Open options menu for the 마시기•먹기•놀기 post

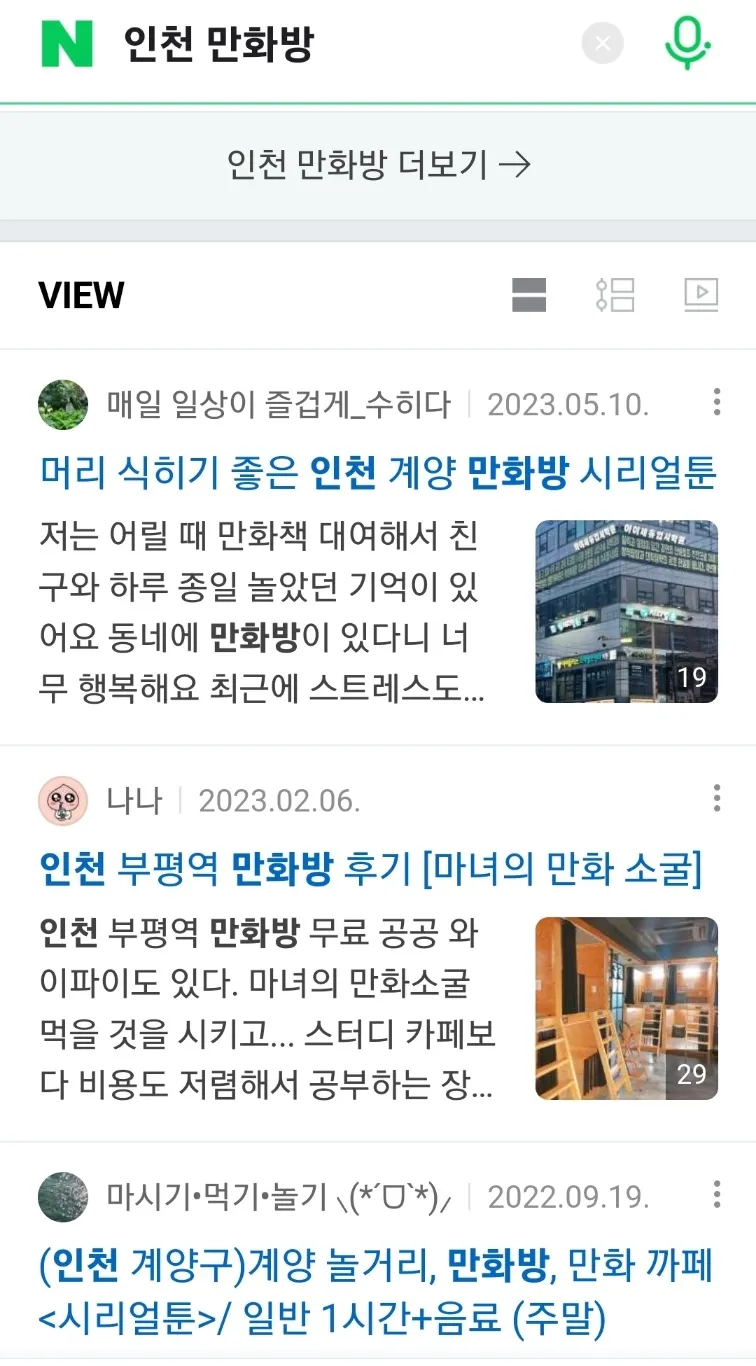click(716, 1195)
